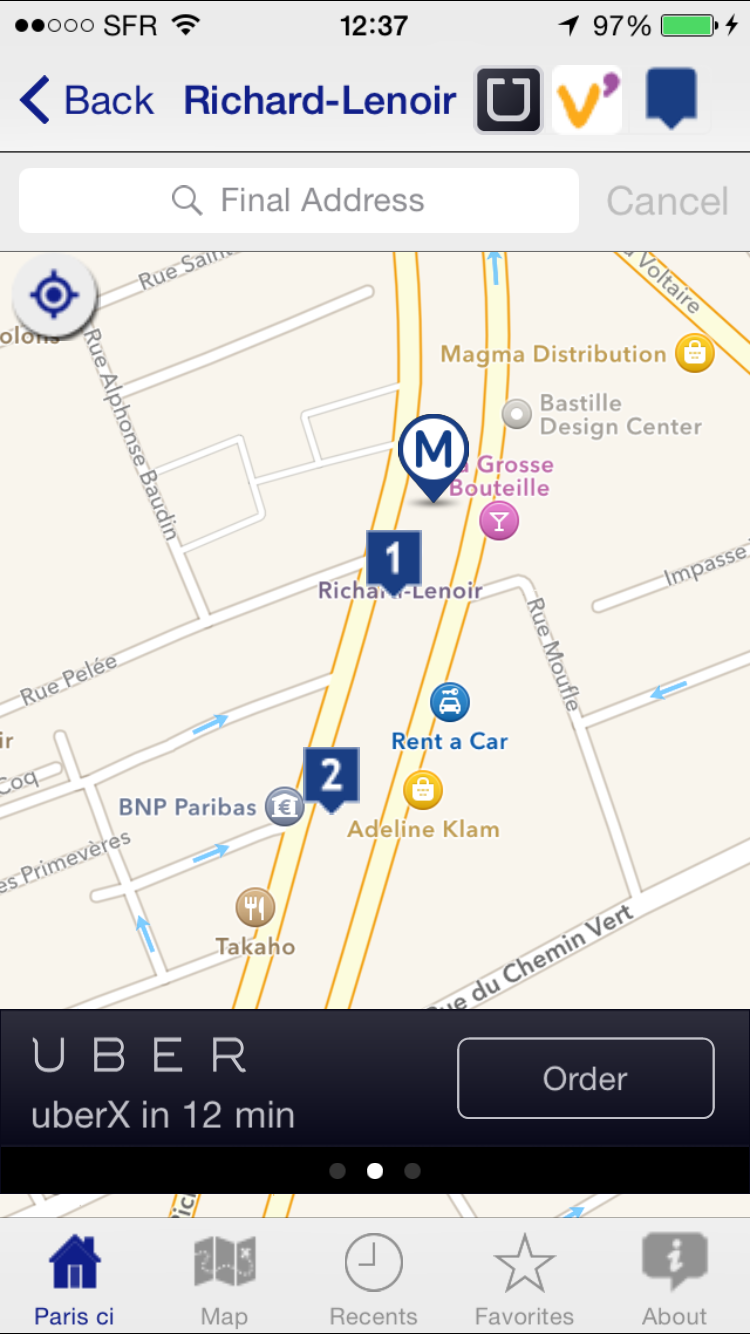The width and height of the screenshot is (750, 1334).
Task: Enter a destination in Final Address field
Action: (x=298, y=201)
